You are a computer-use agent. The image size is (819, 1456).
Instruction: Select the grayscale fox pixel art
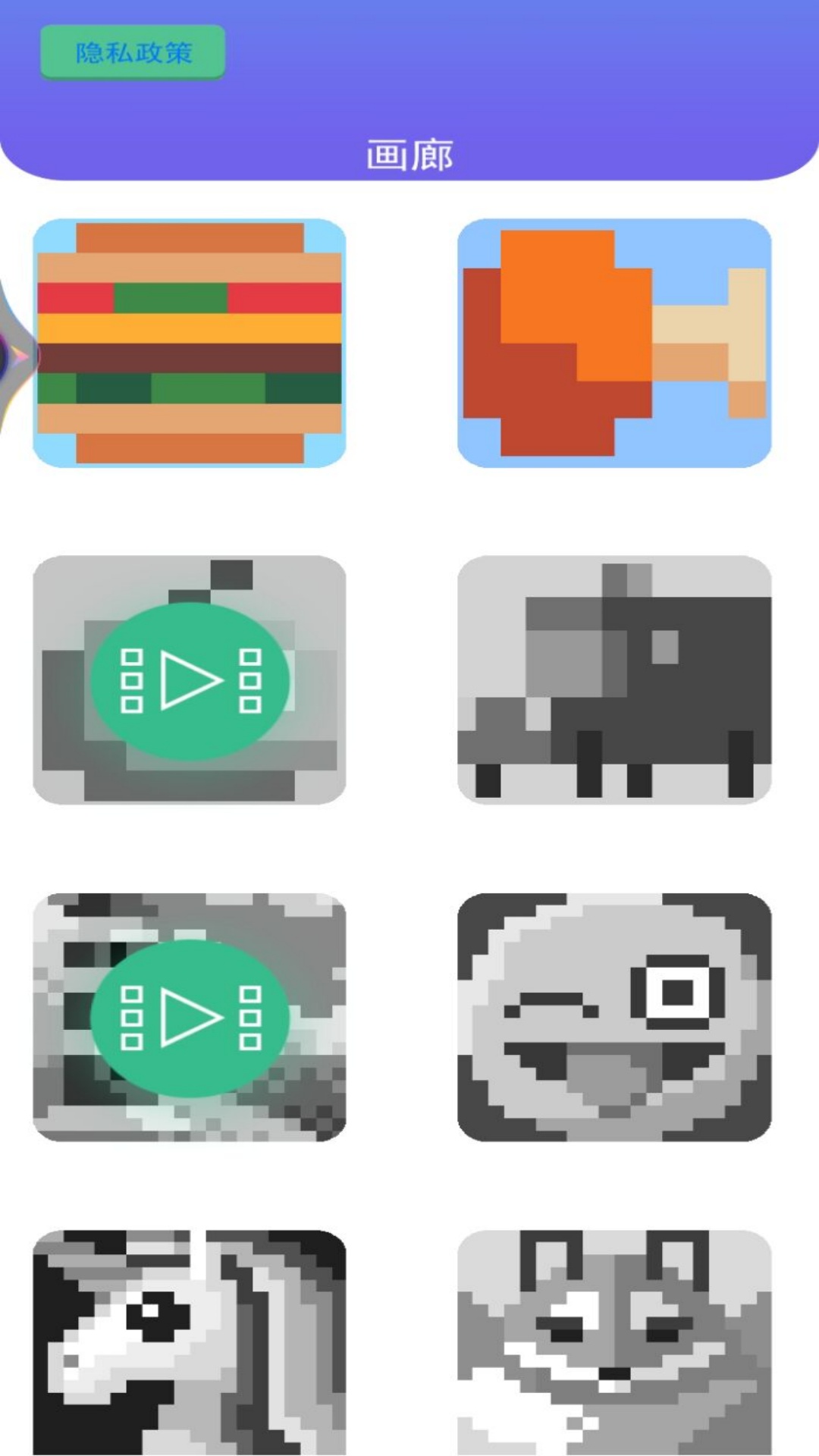614,1341
